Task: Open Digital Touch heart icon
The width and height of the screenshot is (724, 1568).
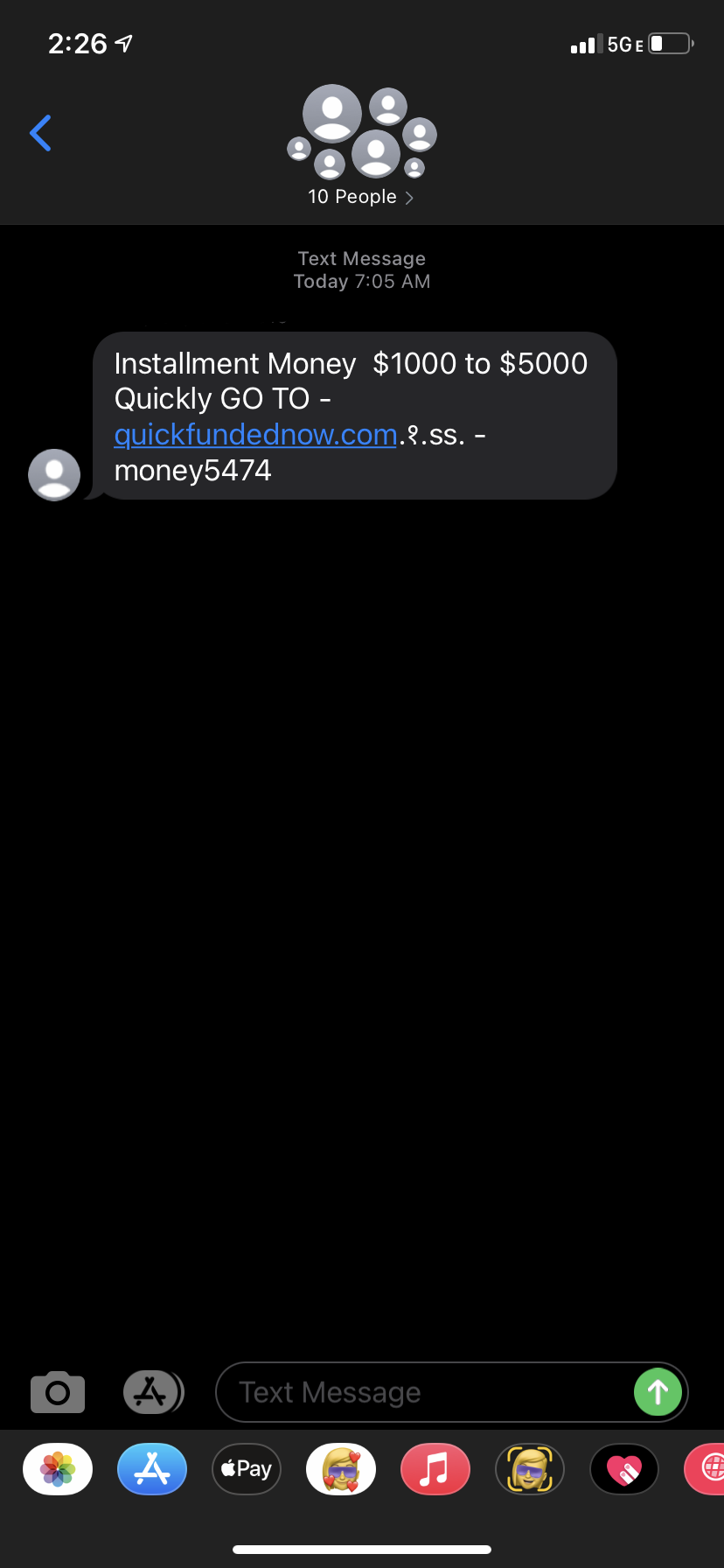Action: (x=623, y=1469)
